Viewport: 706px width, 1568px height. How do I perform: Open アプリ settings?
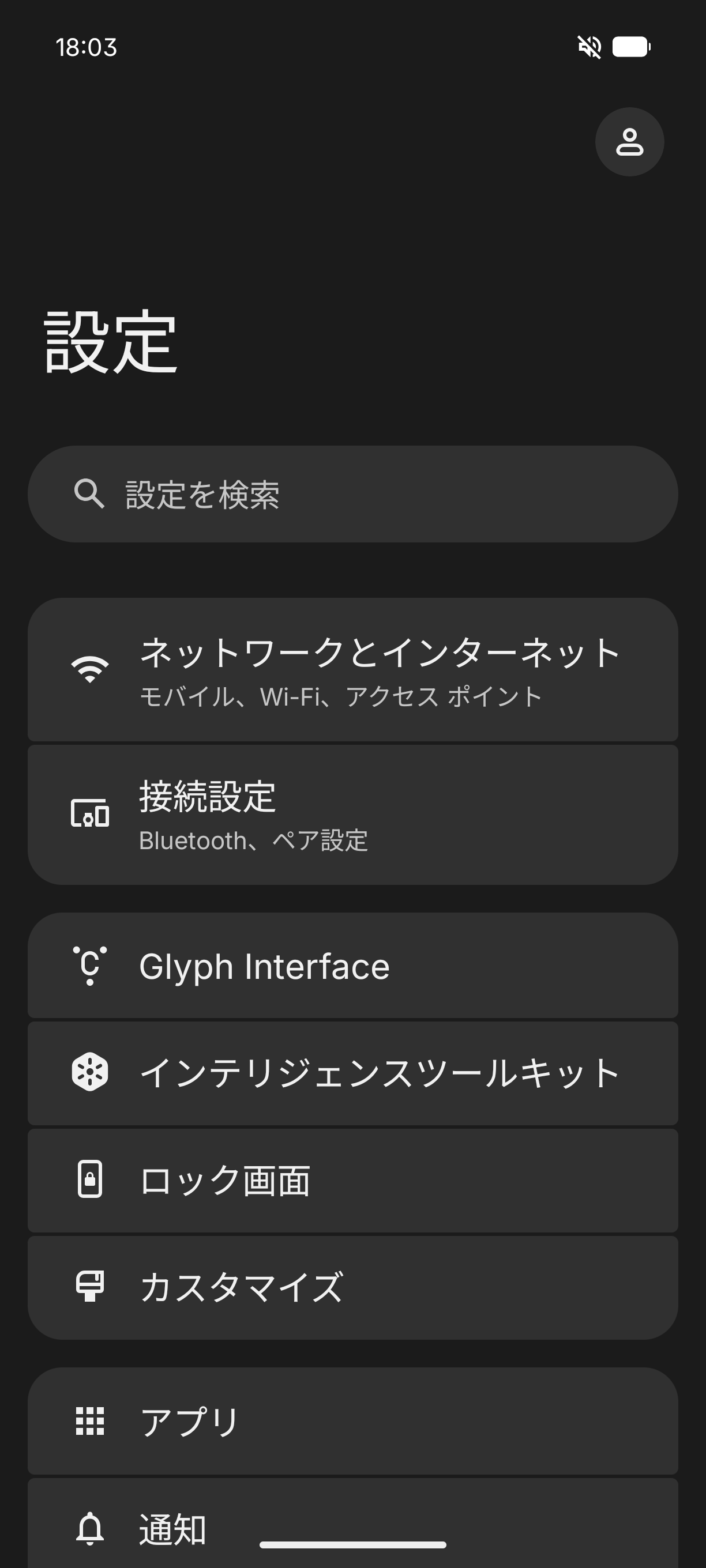352,1422
